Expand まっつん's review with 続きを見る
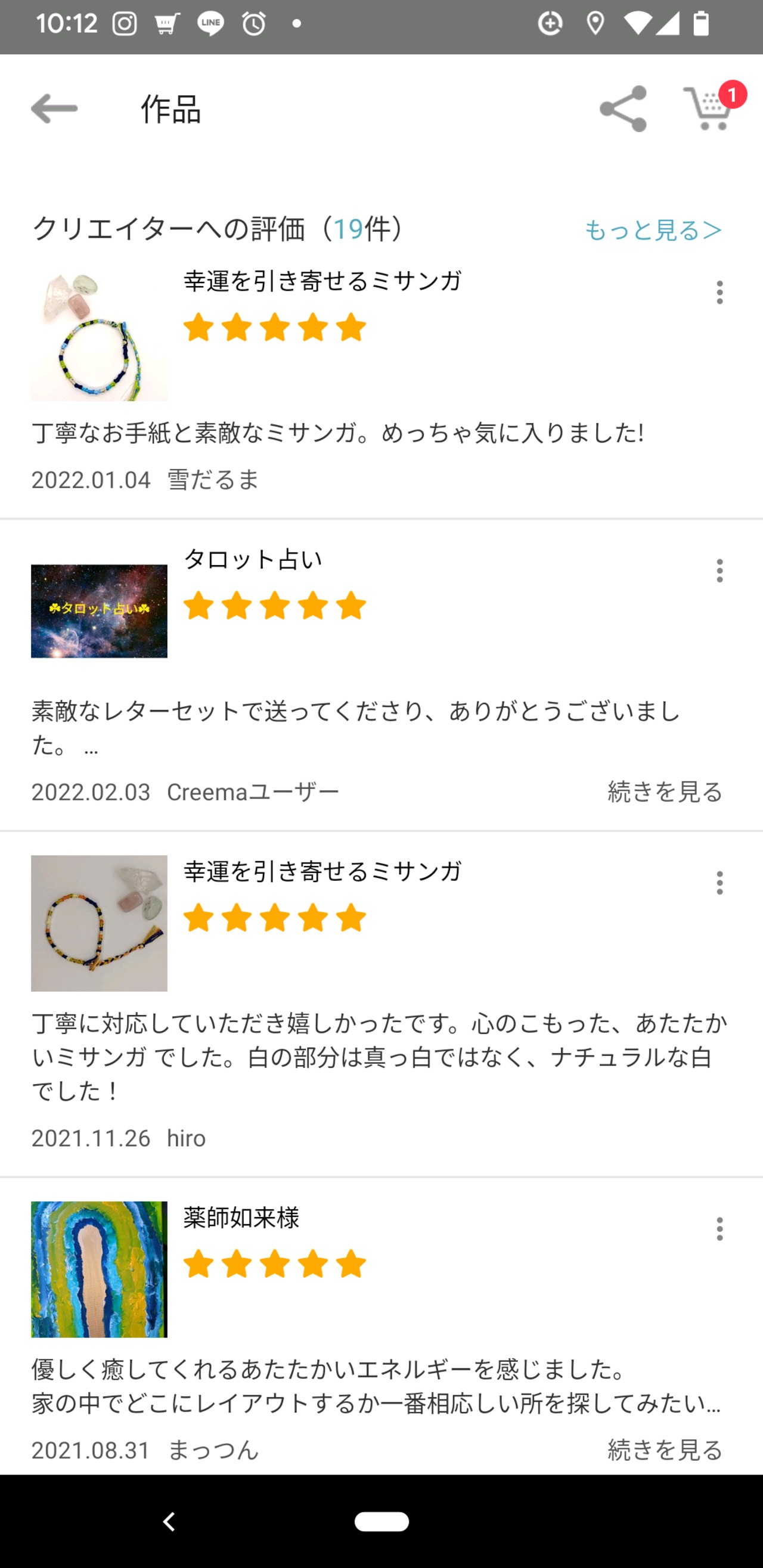This screenshot has height=1568, width=763. click(x=665, y=1450)
